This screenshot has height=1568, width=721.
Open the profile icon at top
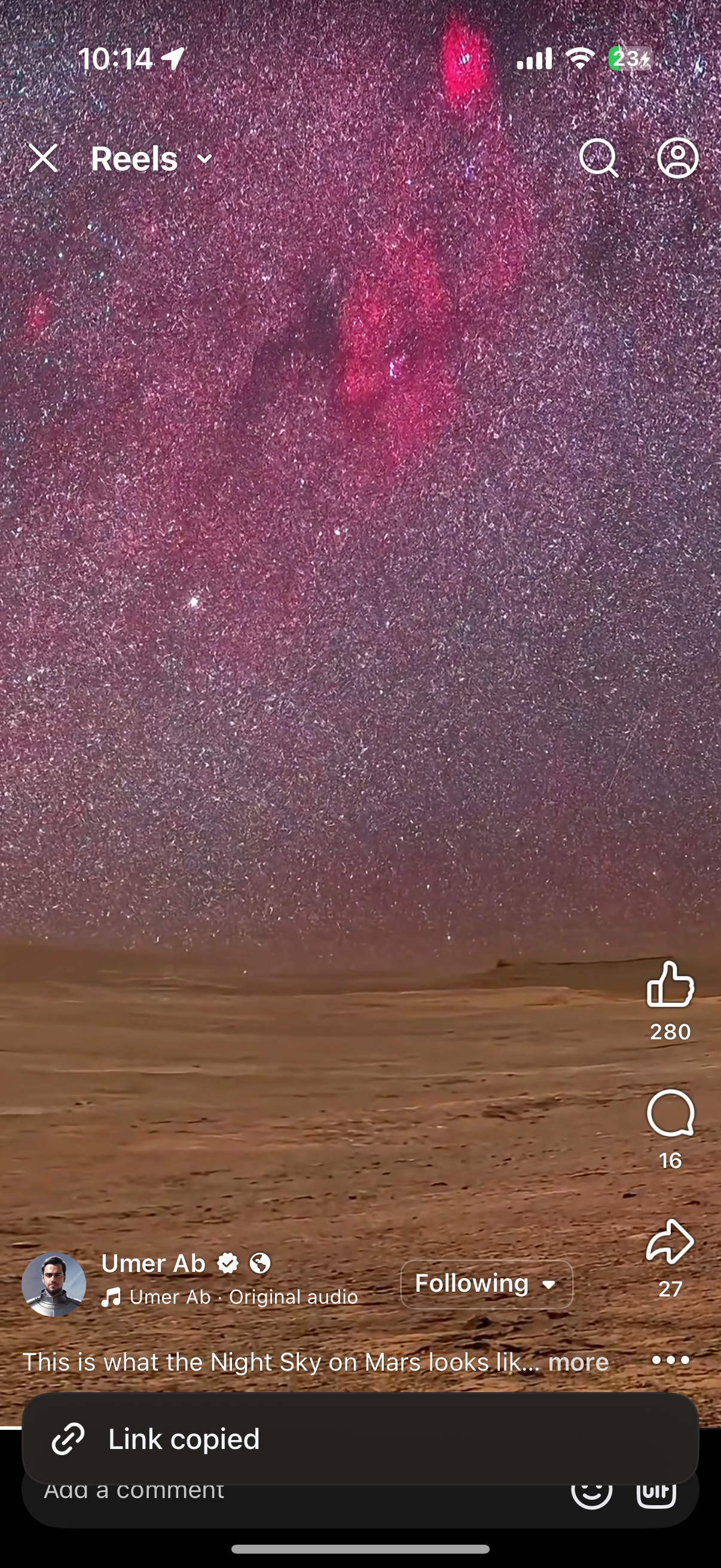point(677,158)
